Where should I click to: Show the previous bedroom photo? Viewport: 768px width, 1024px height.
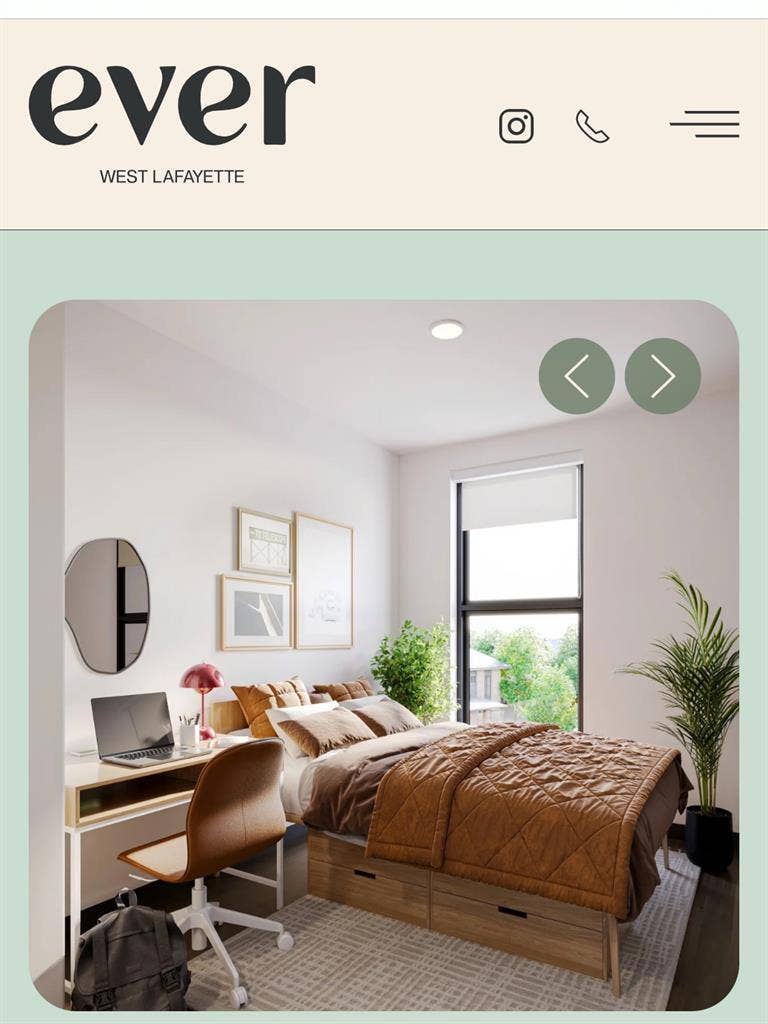click(577, 376)
